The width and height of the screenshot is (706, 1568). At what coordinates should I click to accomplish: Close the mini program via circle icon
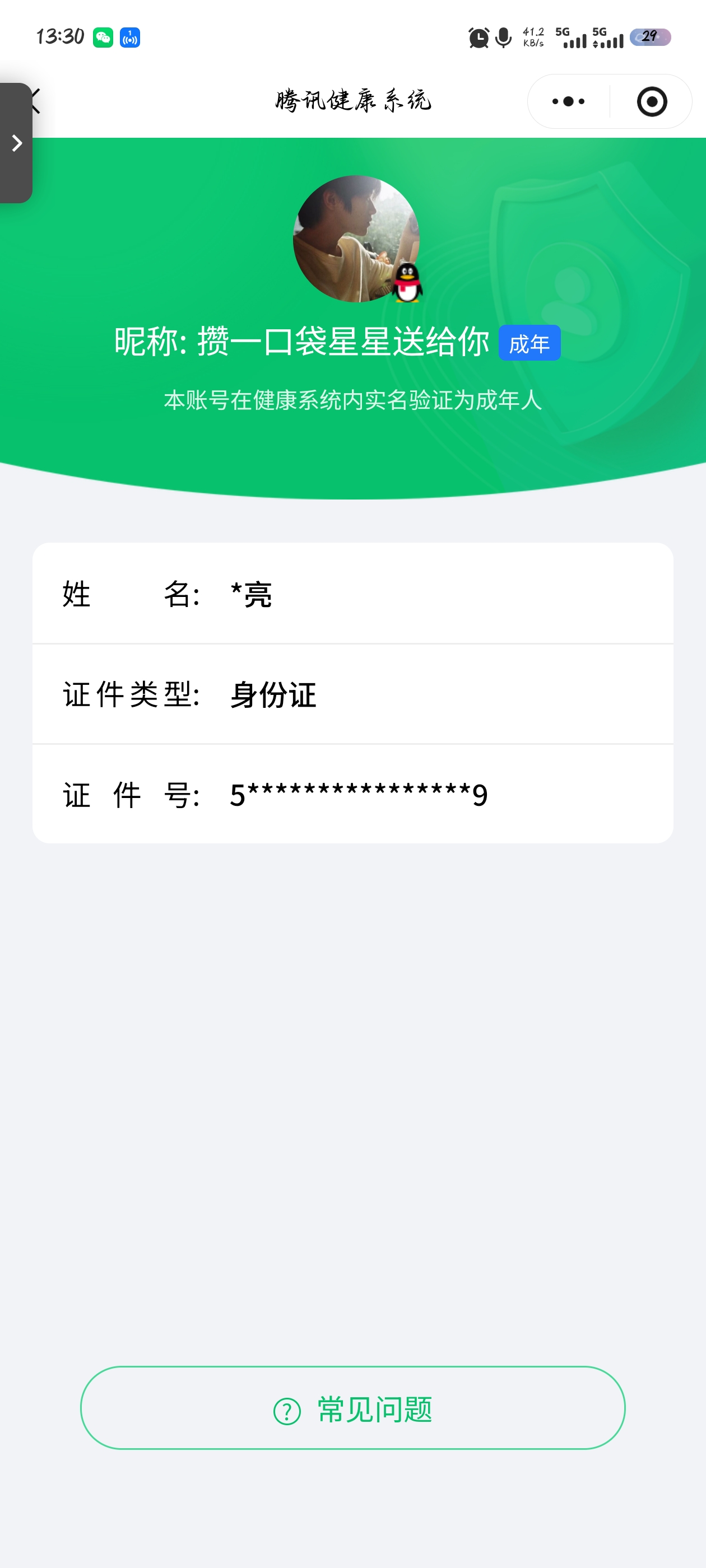tap(651, 102)
